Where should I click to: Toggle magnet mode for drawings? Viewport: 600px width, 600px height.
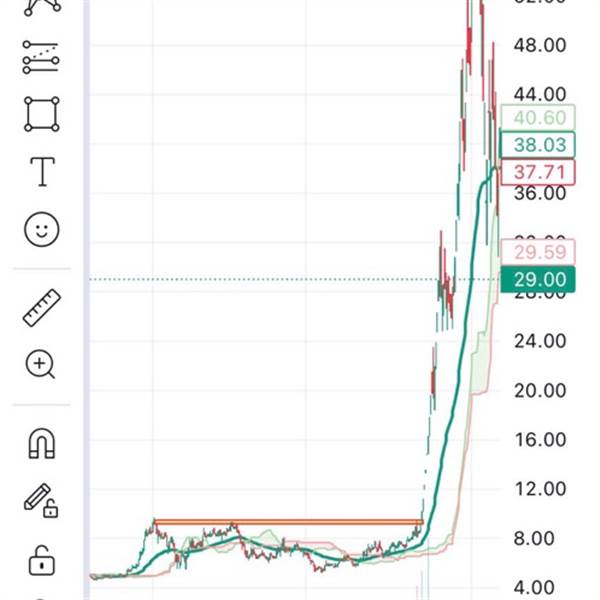pyautogui.click(x=41, y=443)
